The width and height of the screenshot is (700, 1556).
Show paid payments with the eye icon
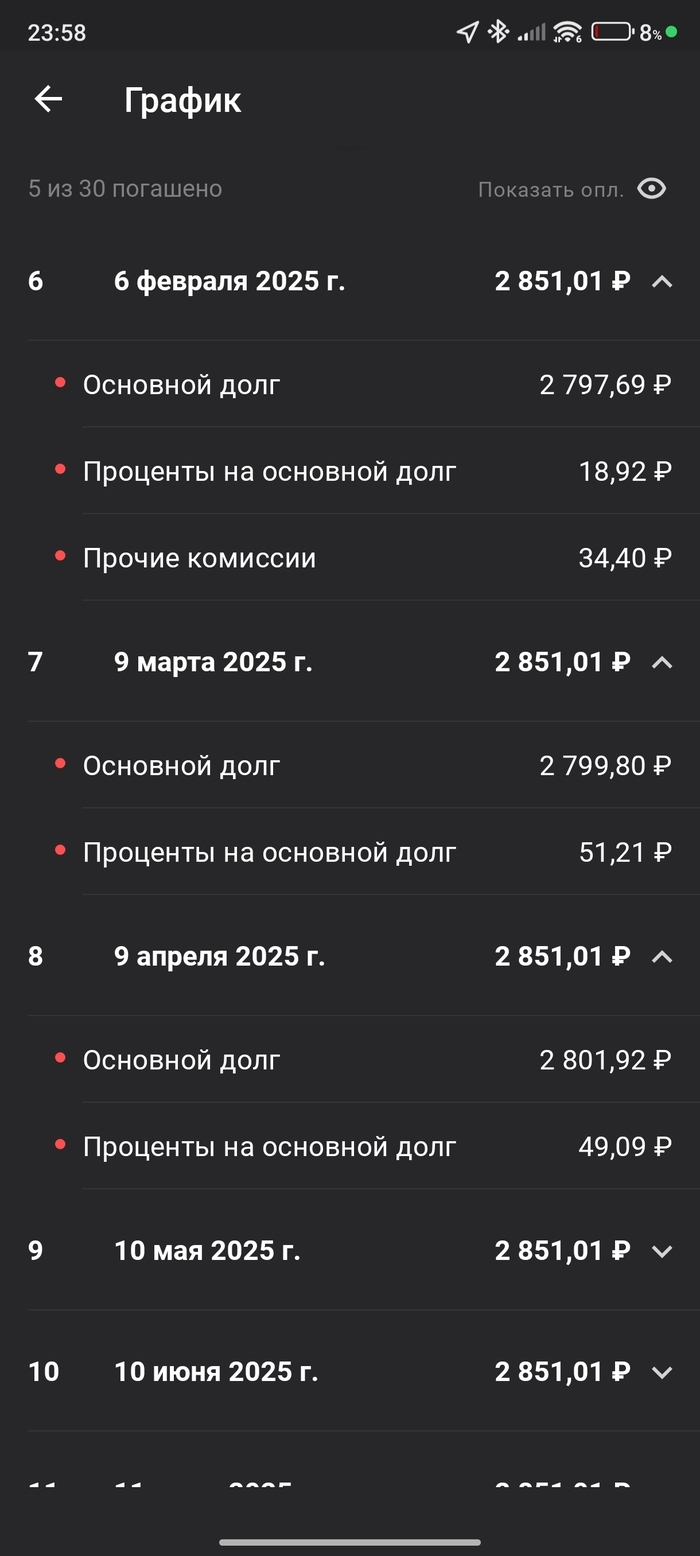pos(652,188)
